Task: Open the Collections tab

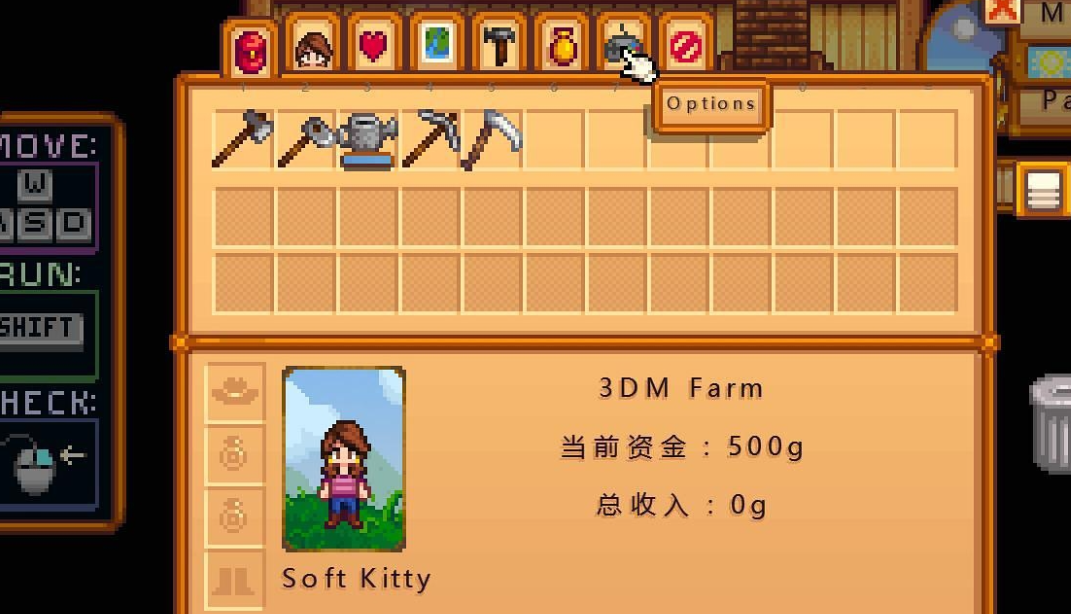Action: click(x=562, y=47)
